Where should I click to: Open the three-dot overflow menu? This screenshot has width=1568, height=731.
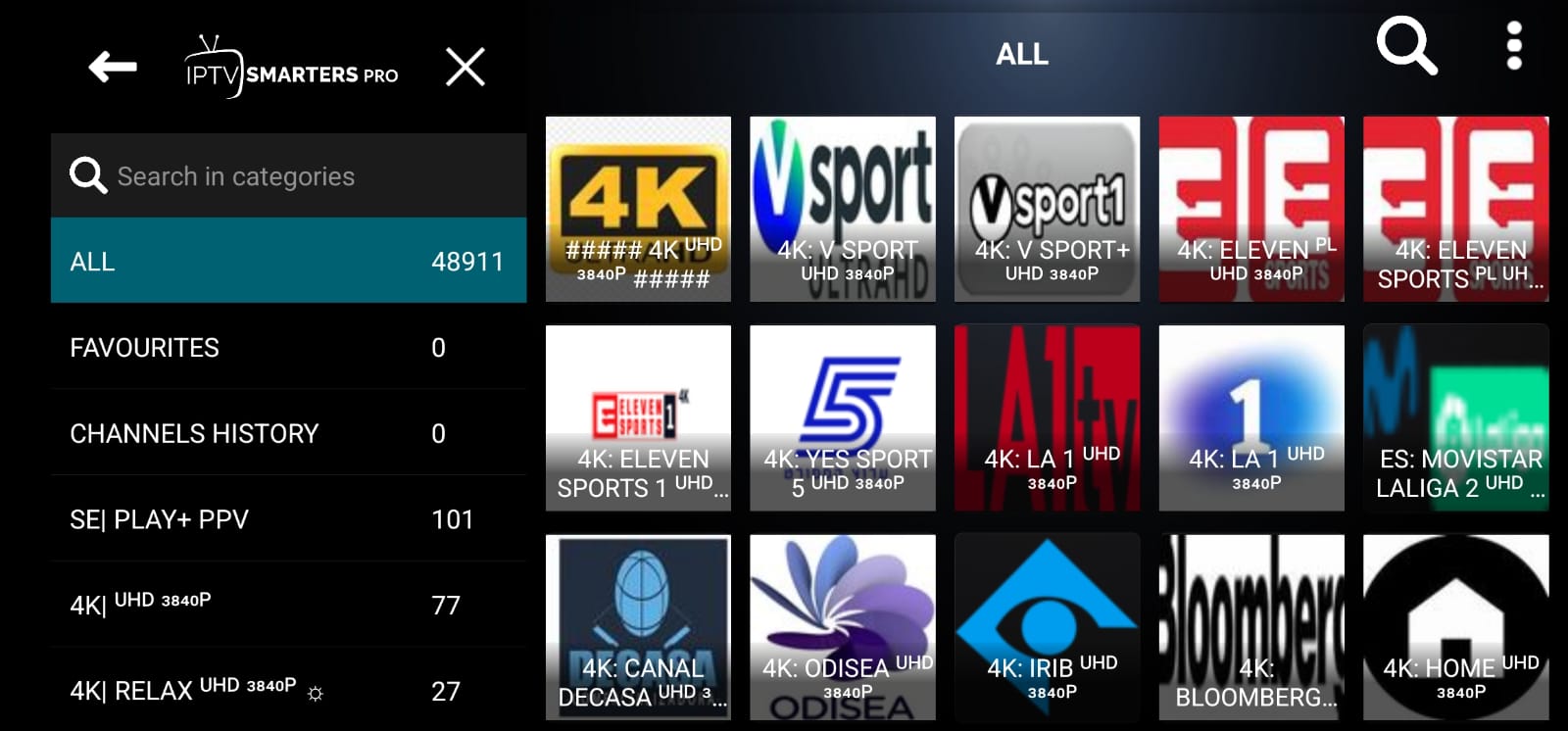tap(1514, 46)
